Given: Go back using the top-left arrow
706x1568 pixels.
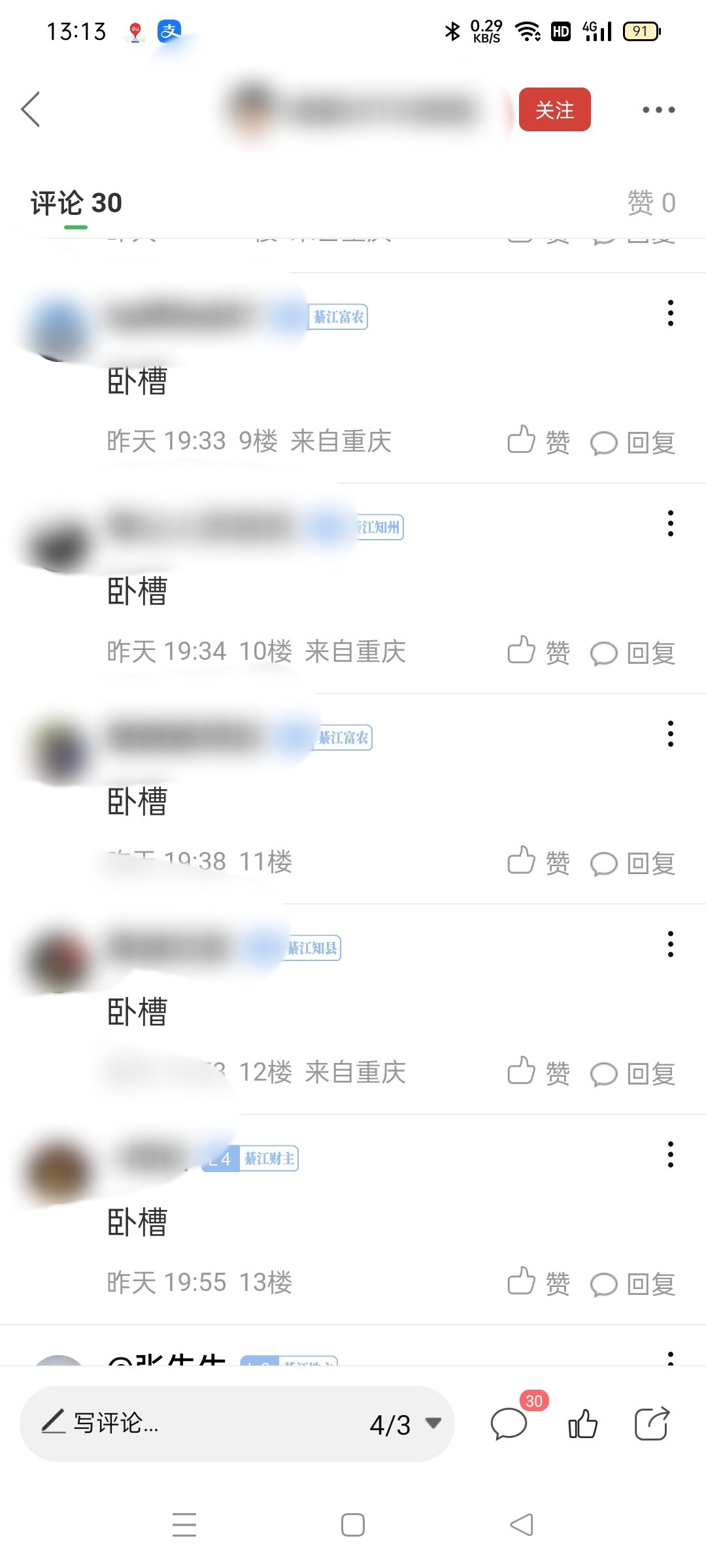Looking at the screenshot, I should point(31,109).
